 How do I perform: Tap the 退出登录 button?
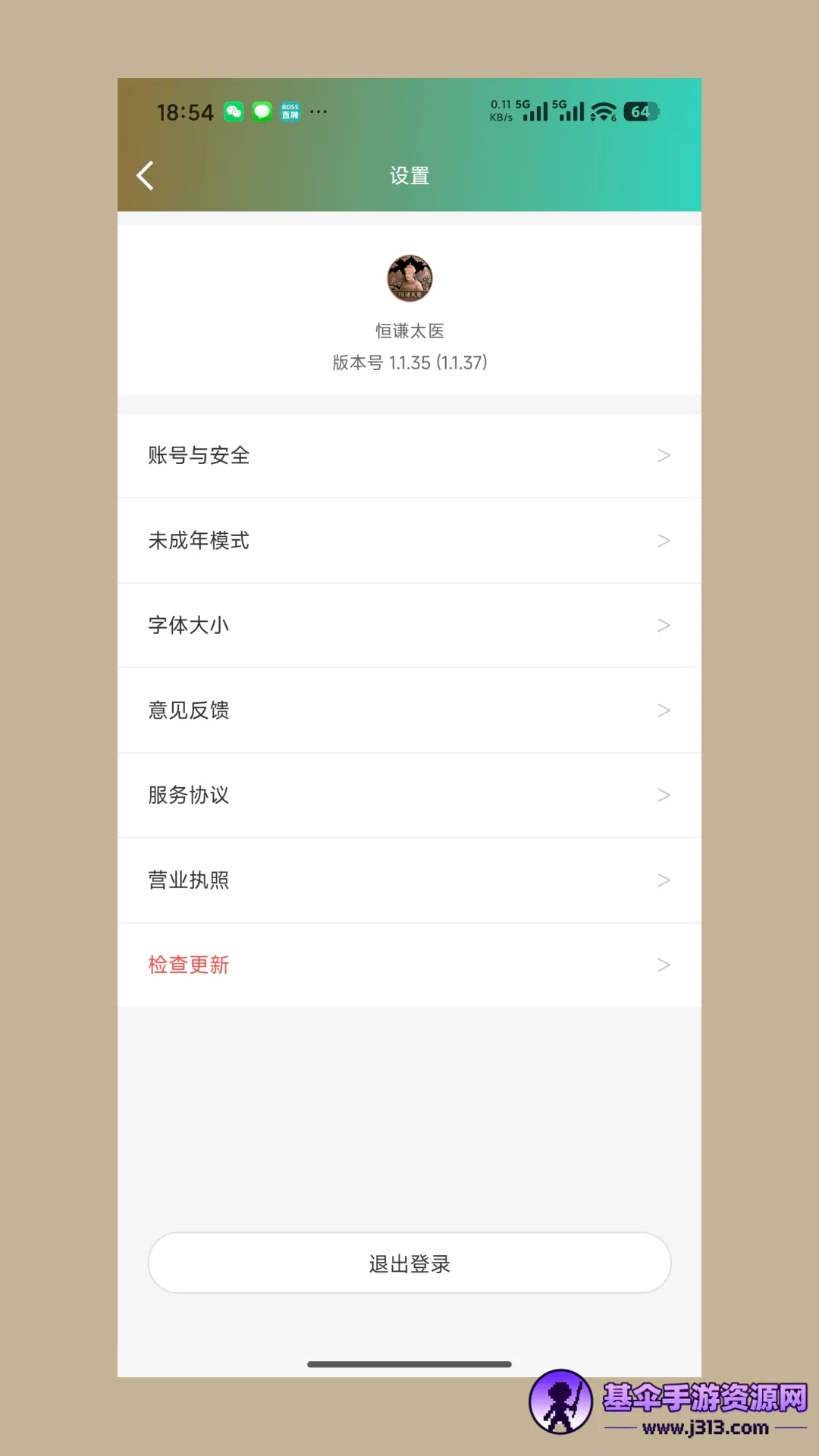(409, 1263)
